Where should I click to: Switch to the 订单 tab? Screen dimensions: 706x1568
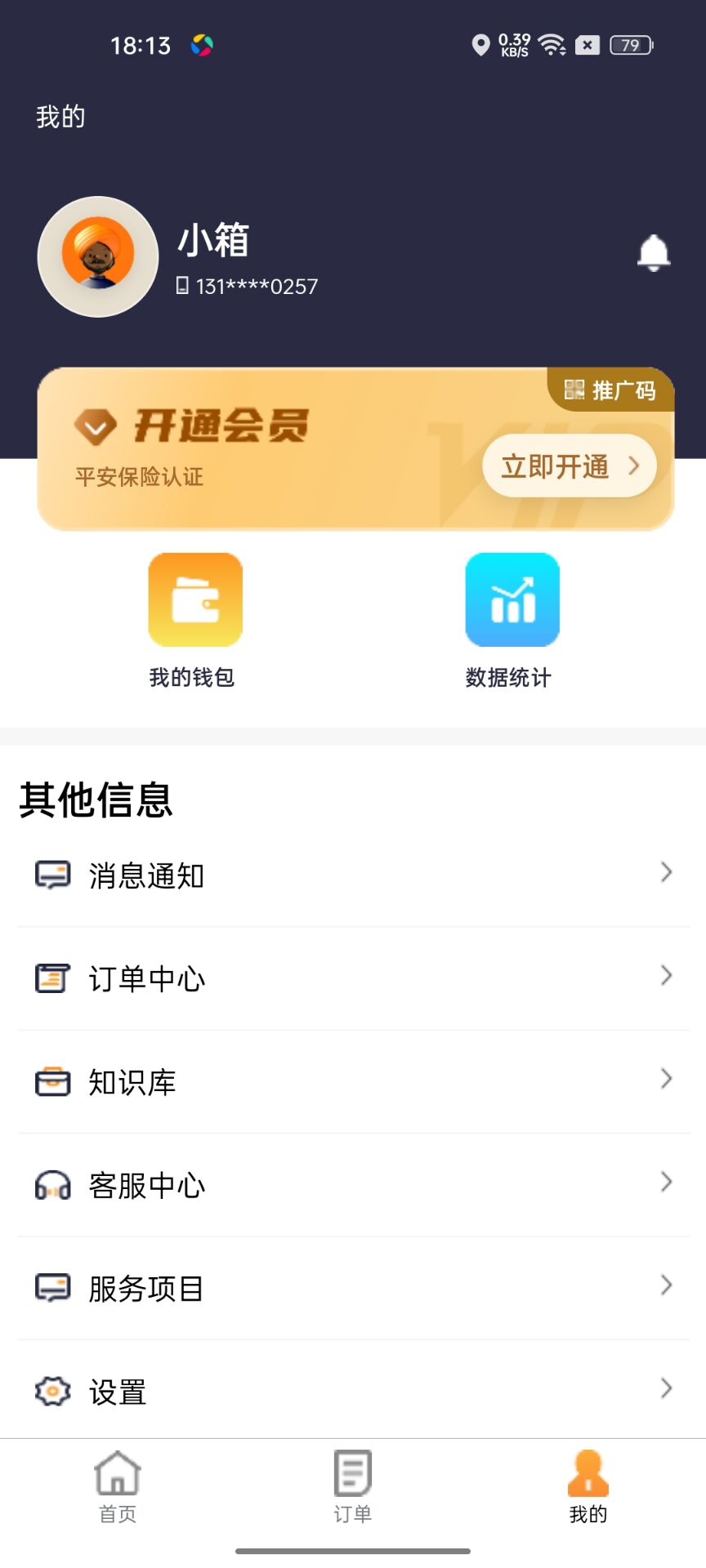353,1488
